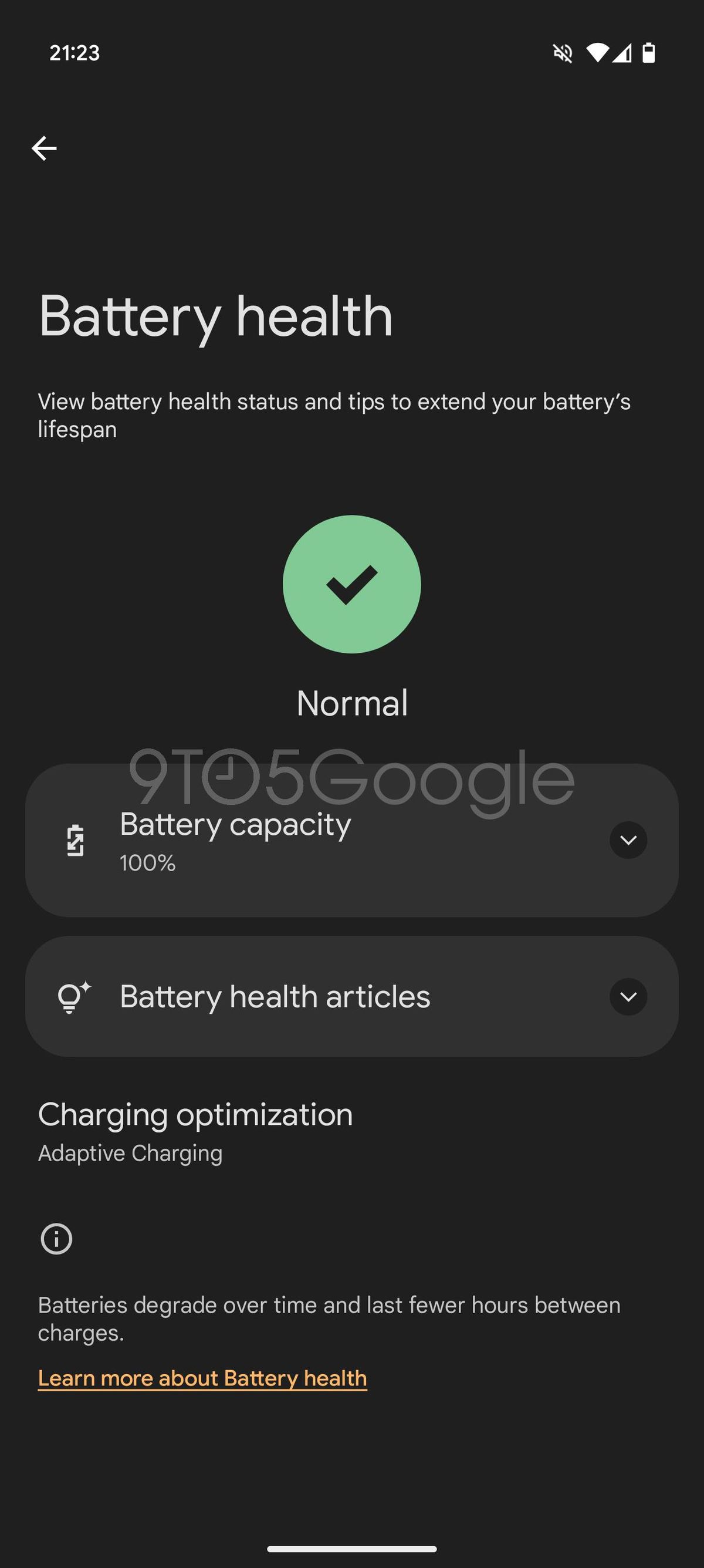Image resolution: width=704 pixels, height=1568 pixels.
Task: Tap the info icon below Charging optimization
Action: point(56,1239)
